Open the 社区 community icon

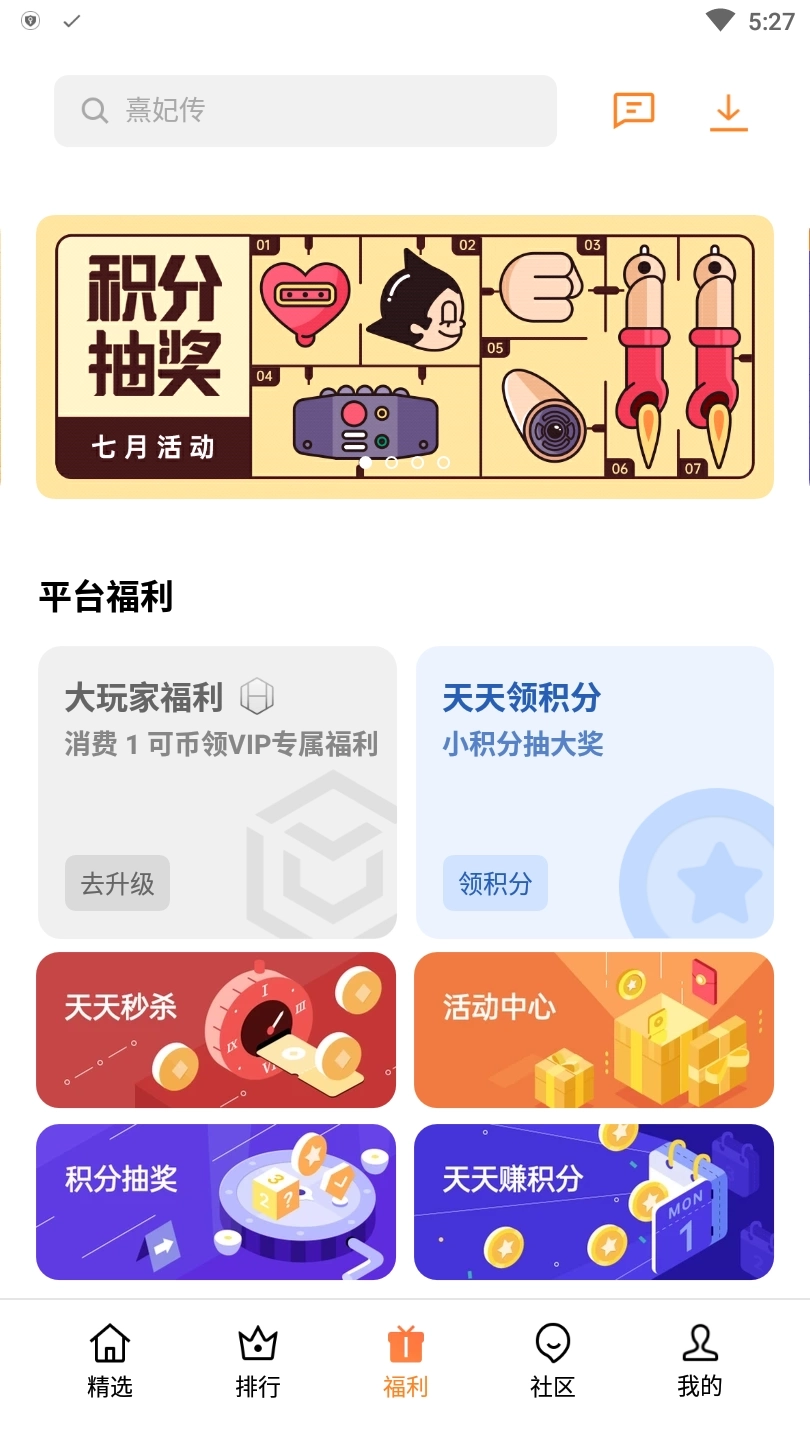(551, 1341)
